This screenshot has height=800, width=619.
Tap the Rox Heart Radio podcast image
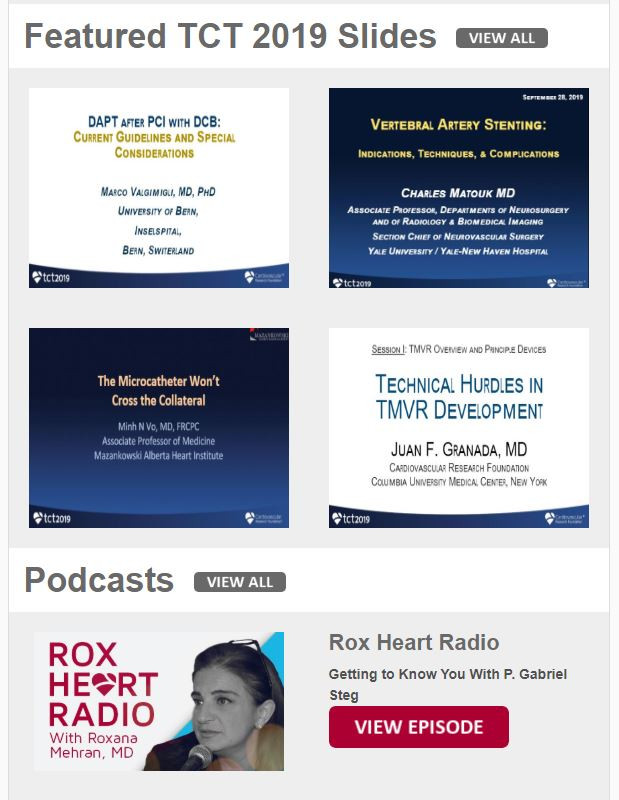pyautogui.click(x=159, y=701)
